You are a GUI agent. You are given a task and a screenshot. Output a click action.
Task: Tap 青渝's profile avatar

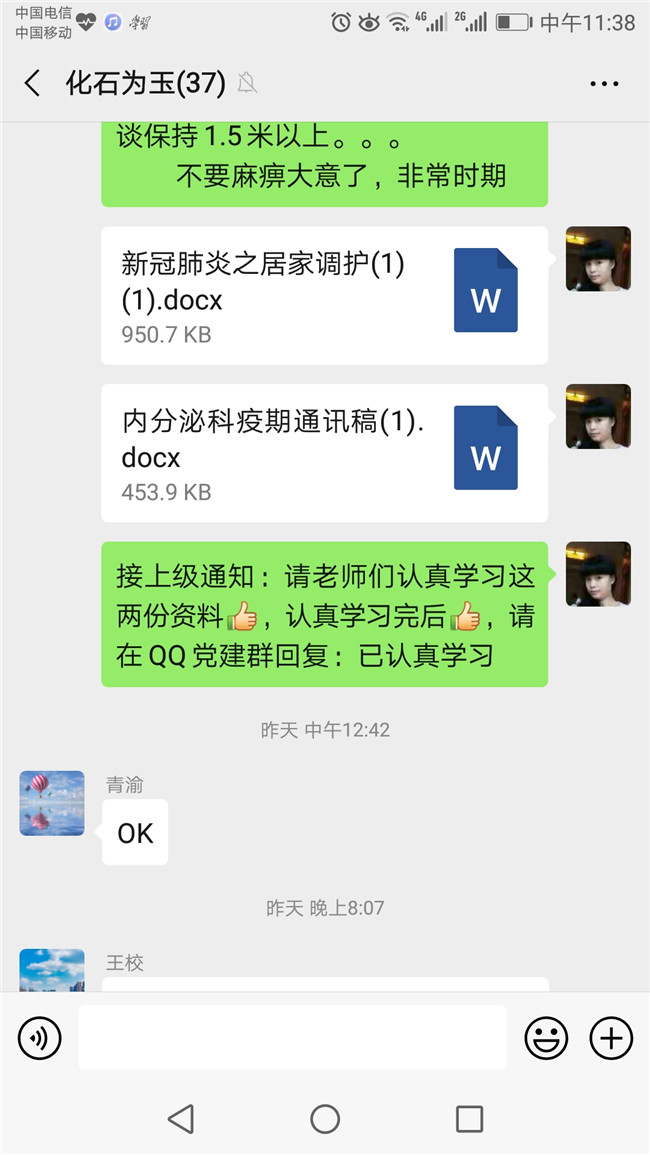coord(52,803)
